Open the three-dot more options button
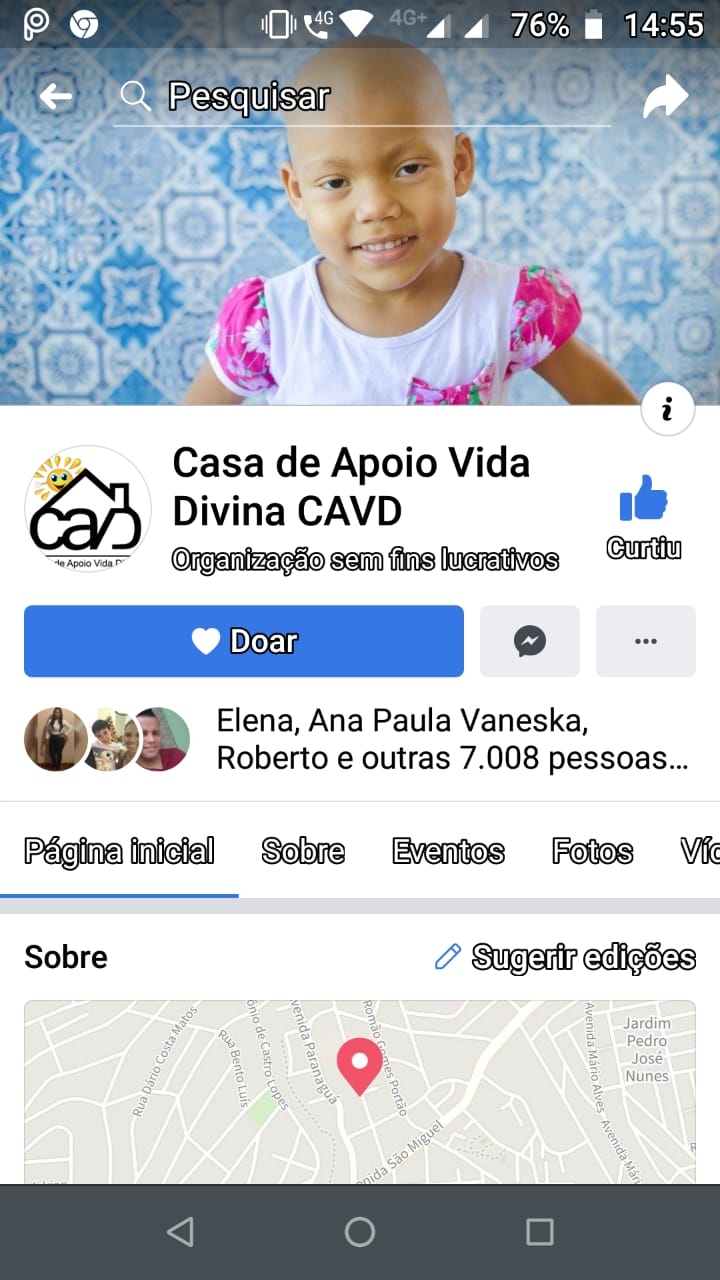 coord(646,641)
